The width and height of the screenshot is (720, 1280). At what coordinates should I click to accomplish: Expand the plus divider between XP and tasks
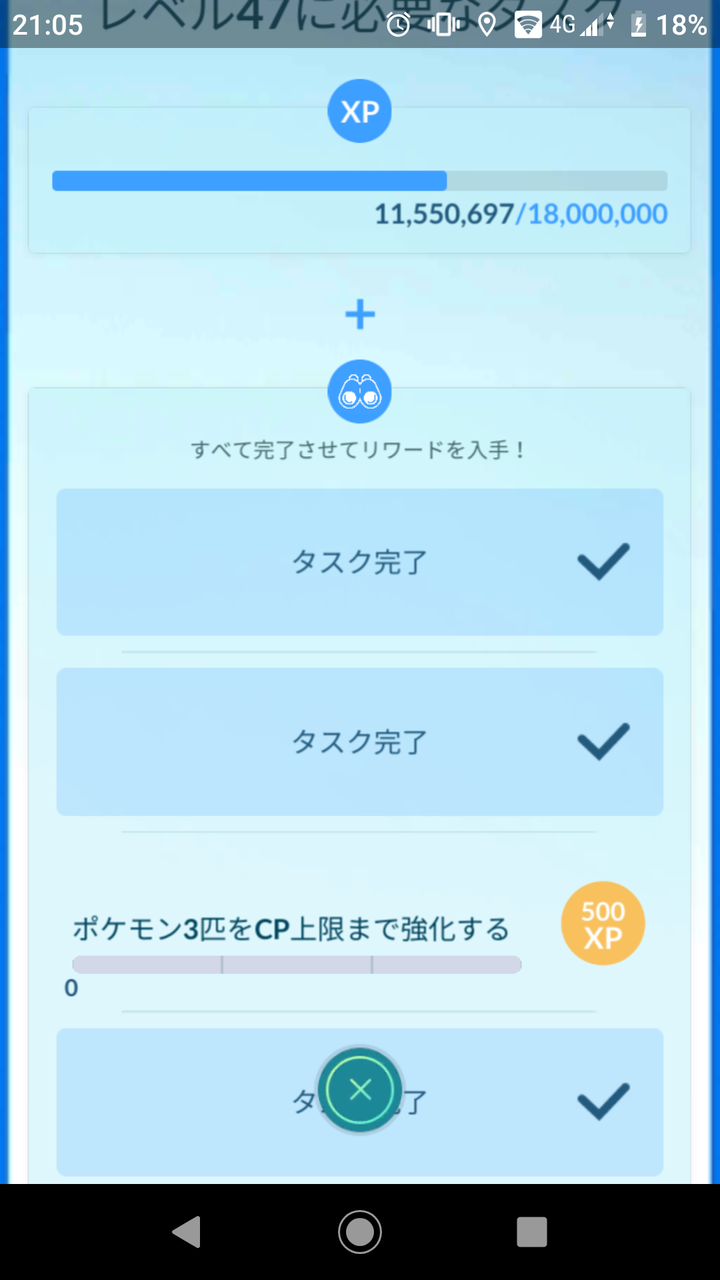click(x=359, y=314)
